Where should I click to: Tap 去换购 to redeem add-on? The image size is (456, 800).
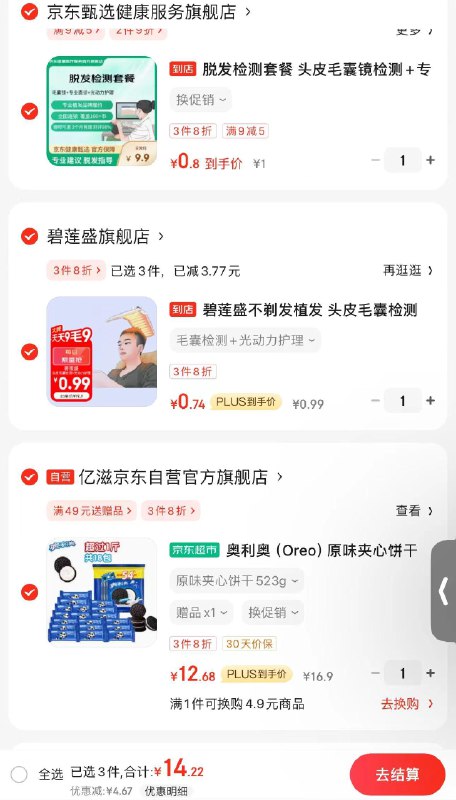tap(407, 704)
